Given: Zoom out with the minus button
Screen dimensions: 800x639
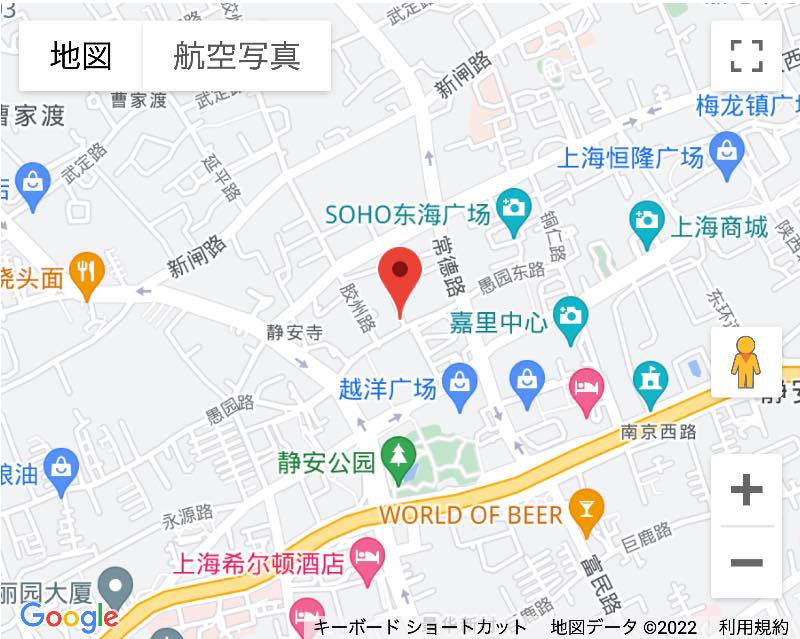Looking at the screenshot, I should 746,562.
